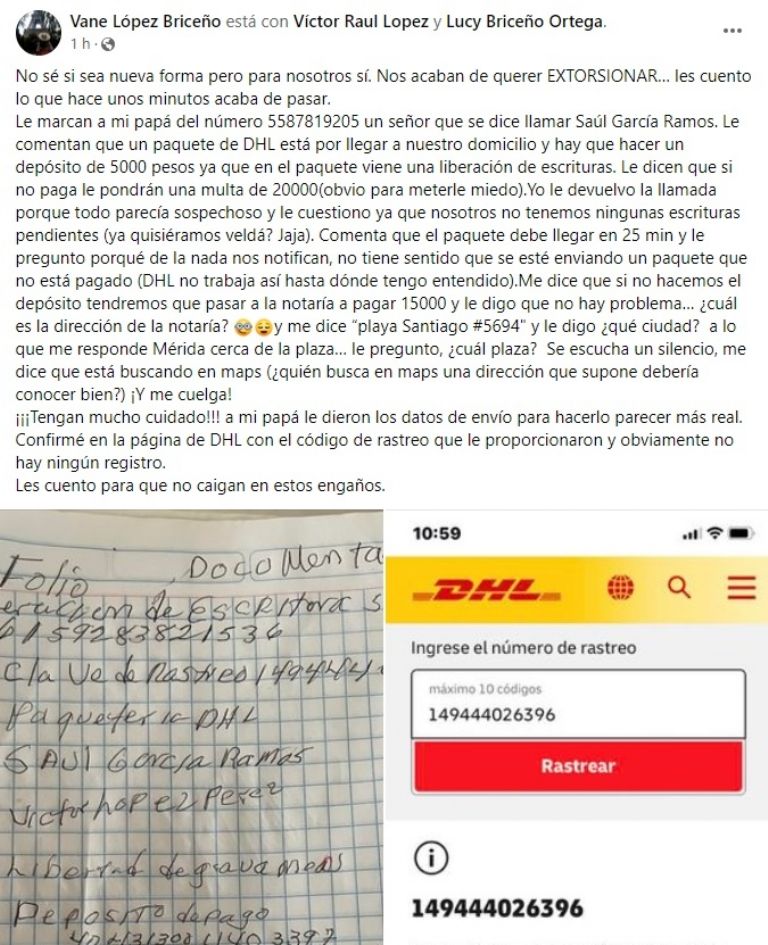Open the post's three-dot options menu
Viewport: 768px width, 945px height.
point(732,31)
